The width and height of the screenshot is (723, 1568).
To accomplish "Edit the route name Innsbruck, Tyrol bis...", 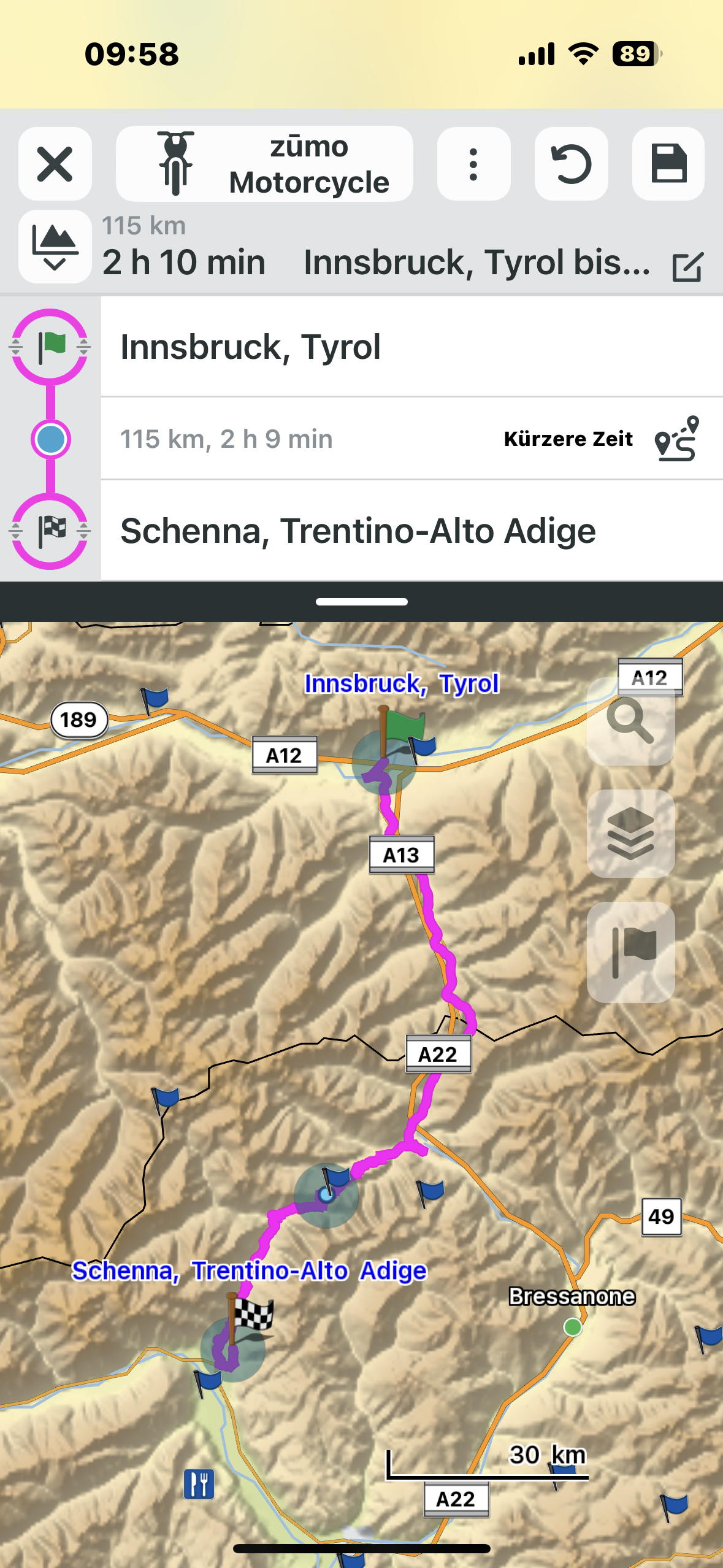I will 687,266.
